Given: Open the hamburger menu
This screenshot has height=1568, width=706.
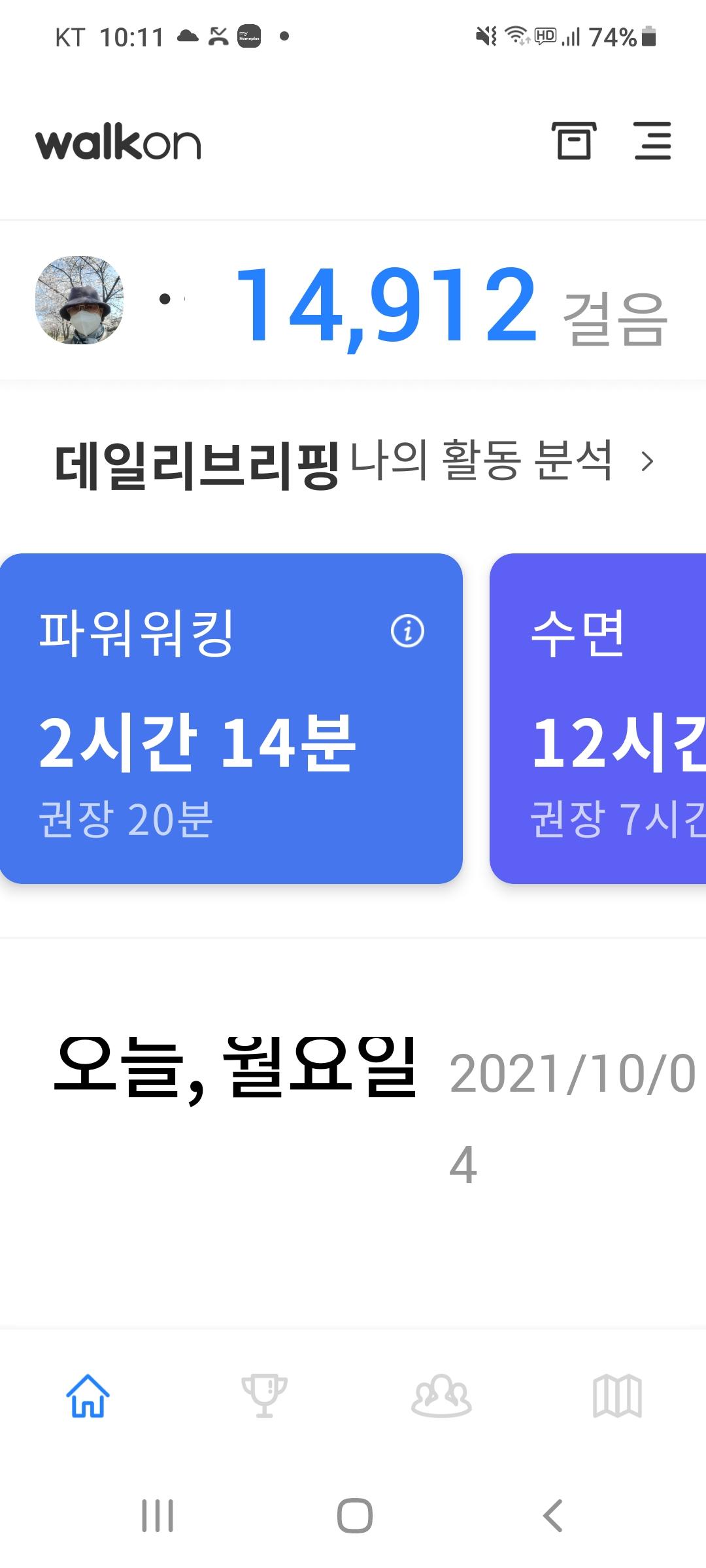Looking at the screenshot, I should point(652,140).
